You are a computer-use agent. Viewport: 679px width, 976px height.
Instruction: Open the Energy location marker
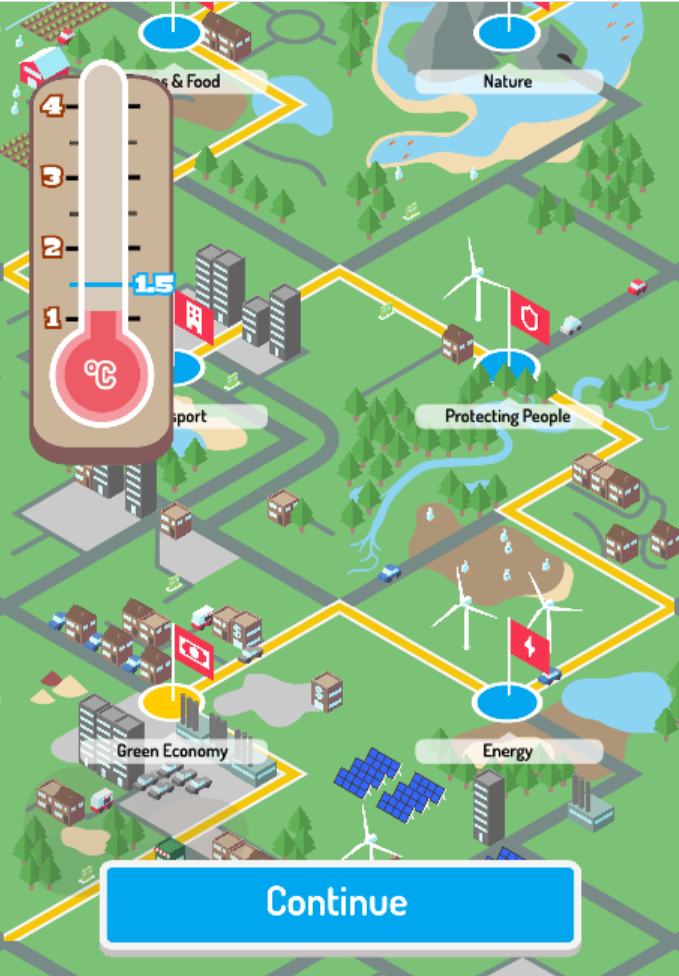(x=508, y=702)
